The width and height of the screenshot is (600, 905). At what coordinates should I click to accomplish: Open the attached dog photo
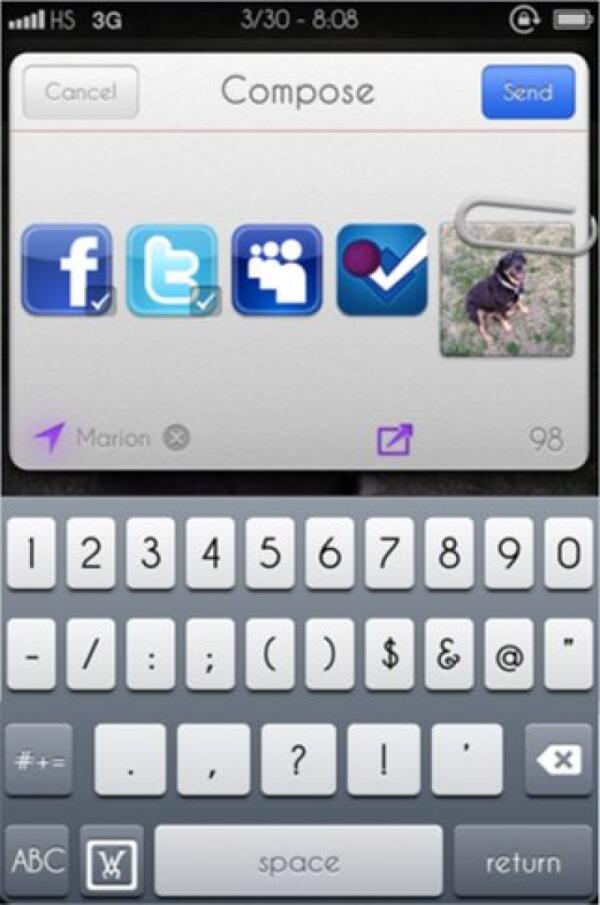click(x=507, y=290)
